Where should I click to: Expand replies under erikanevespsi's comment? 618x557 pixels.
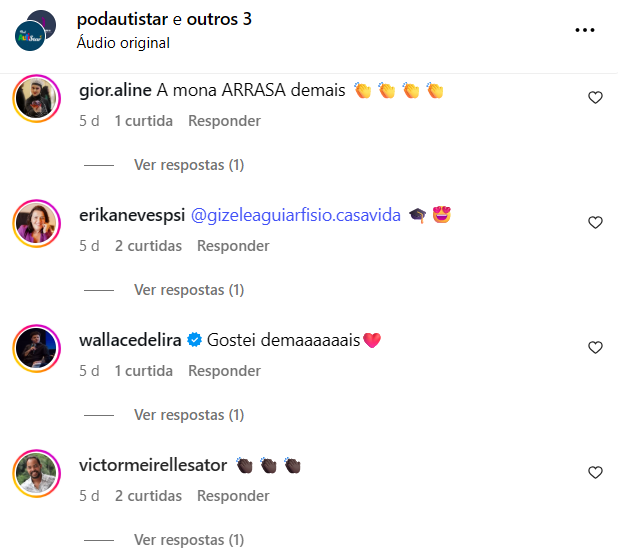click(189, 290)
